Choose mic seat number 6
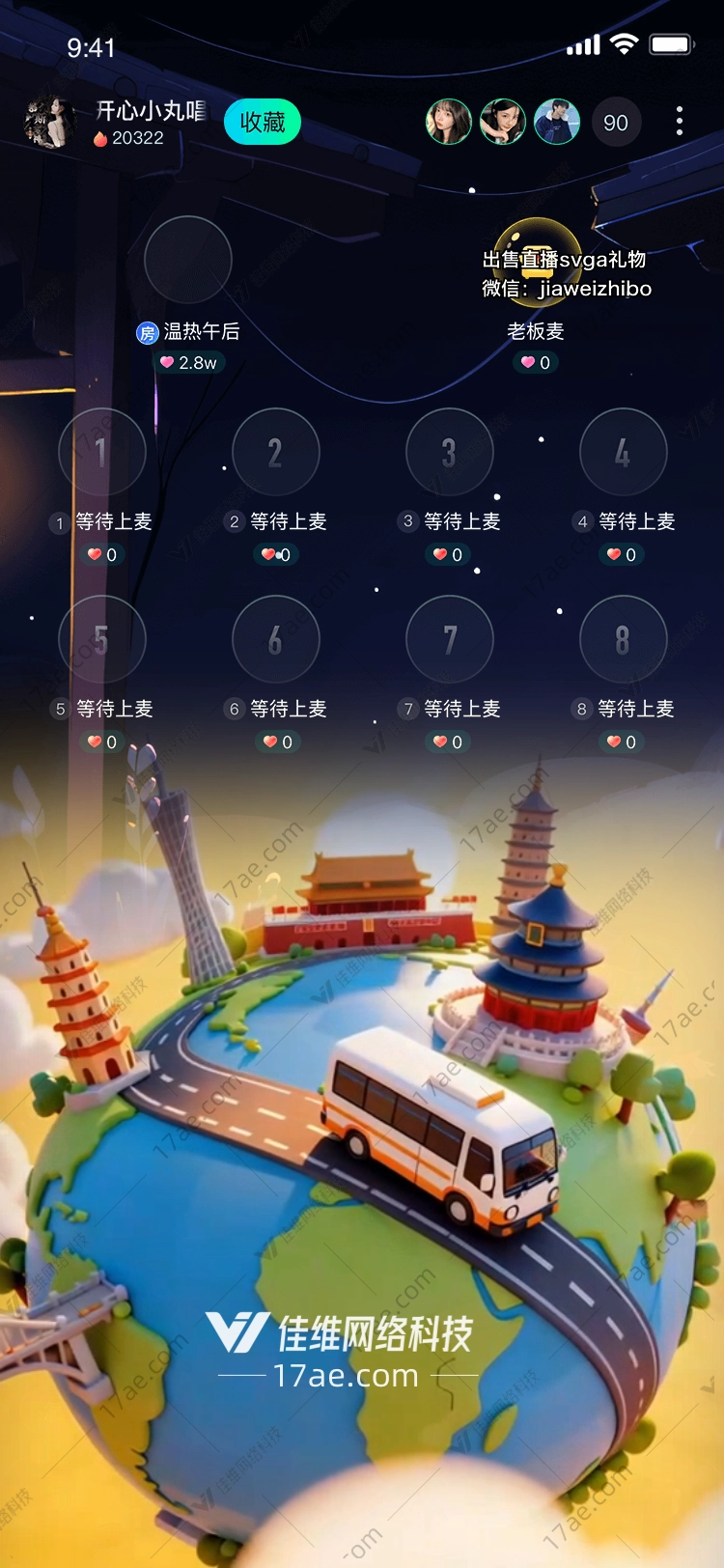724x1568 pixels. coord(276,639)
